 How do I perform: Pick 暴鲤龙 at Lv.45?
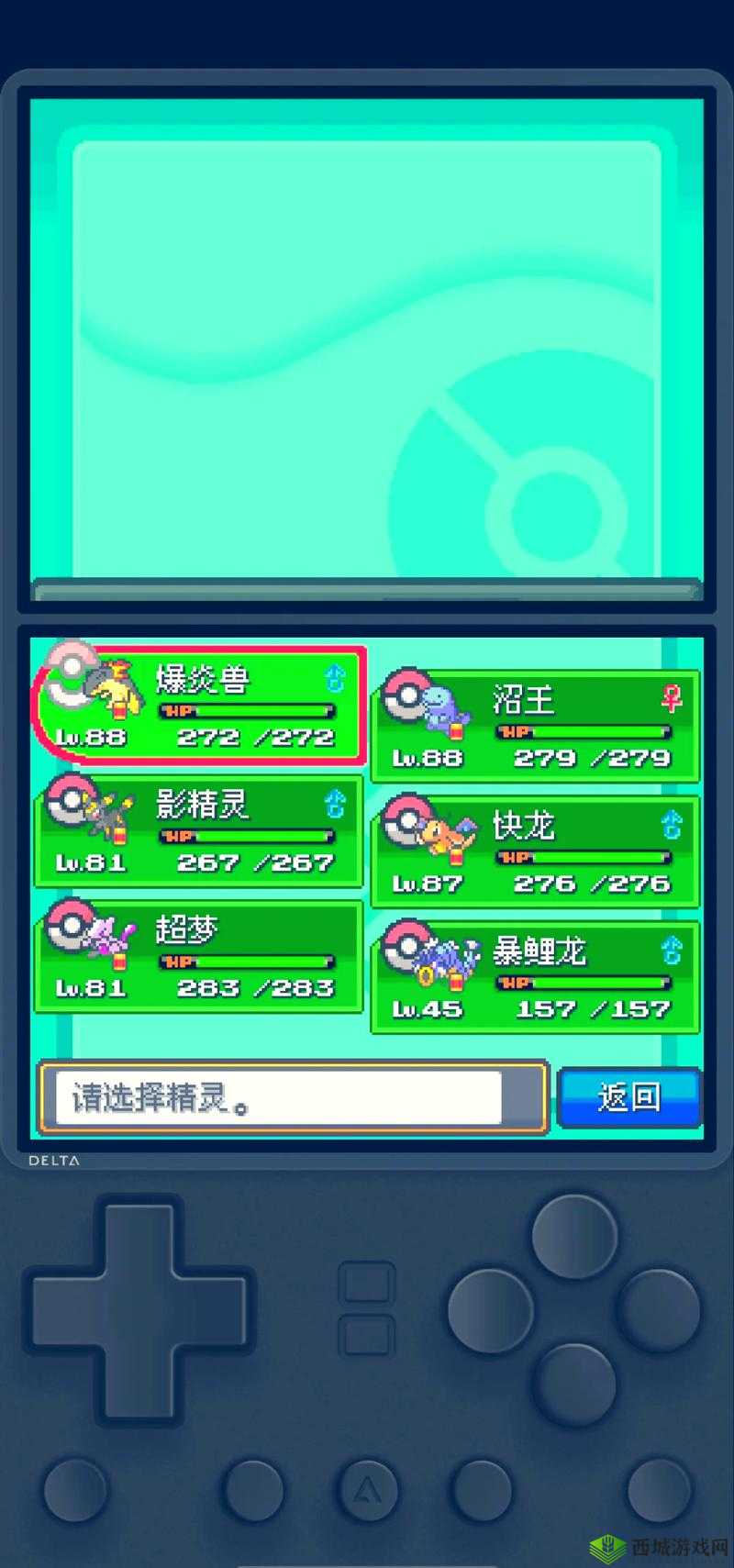536,978
